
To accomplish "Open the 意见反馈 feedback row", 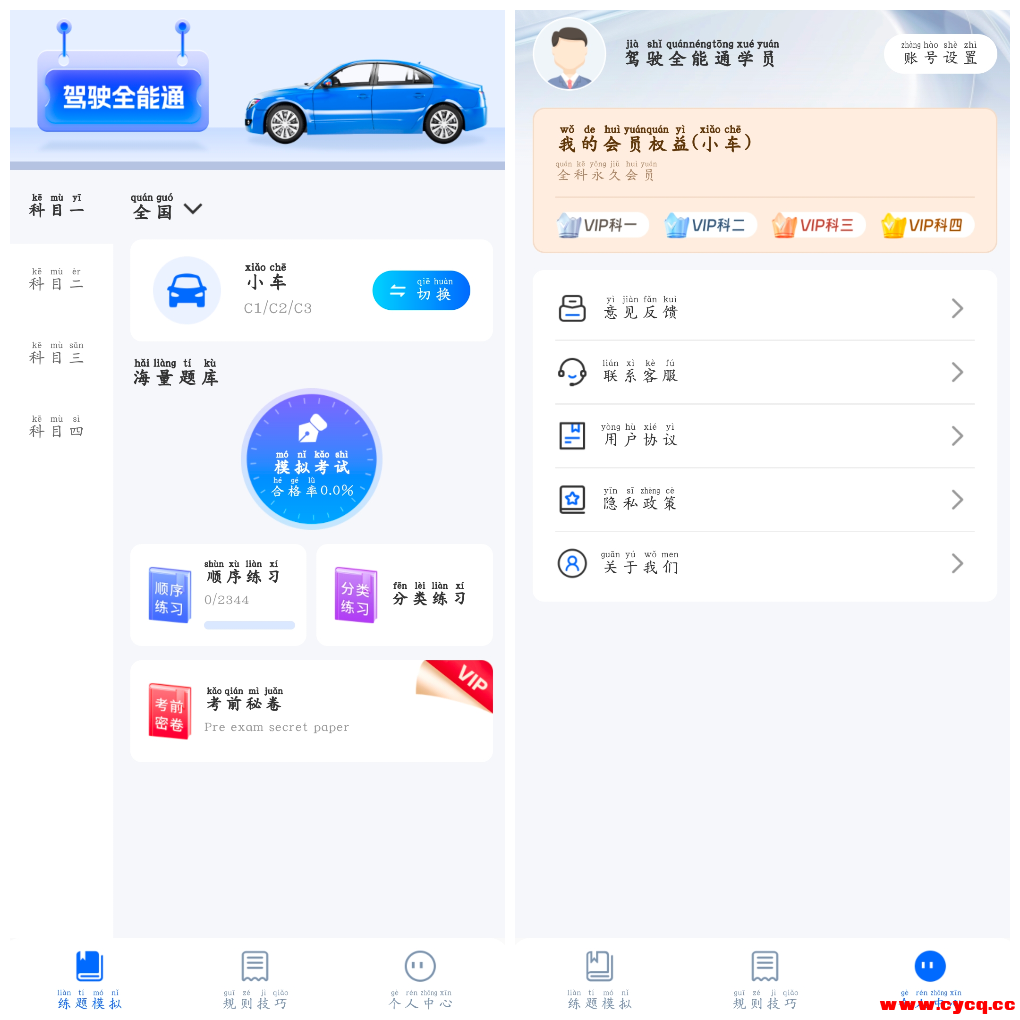I will (764, 308).
